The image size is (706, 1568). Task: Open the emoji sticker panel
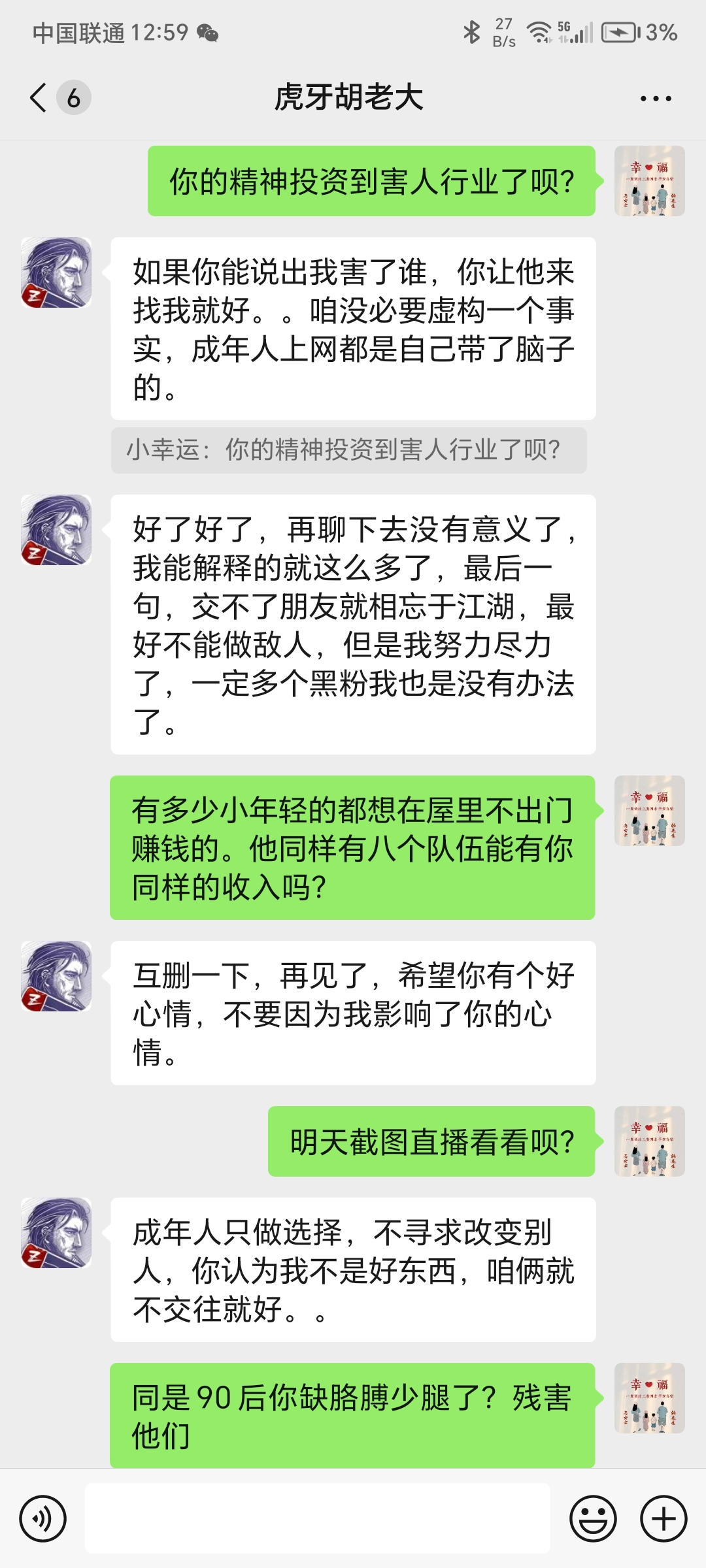(593, 1519)
